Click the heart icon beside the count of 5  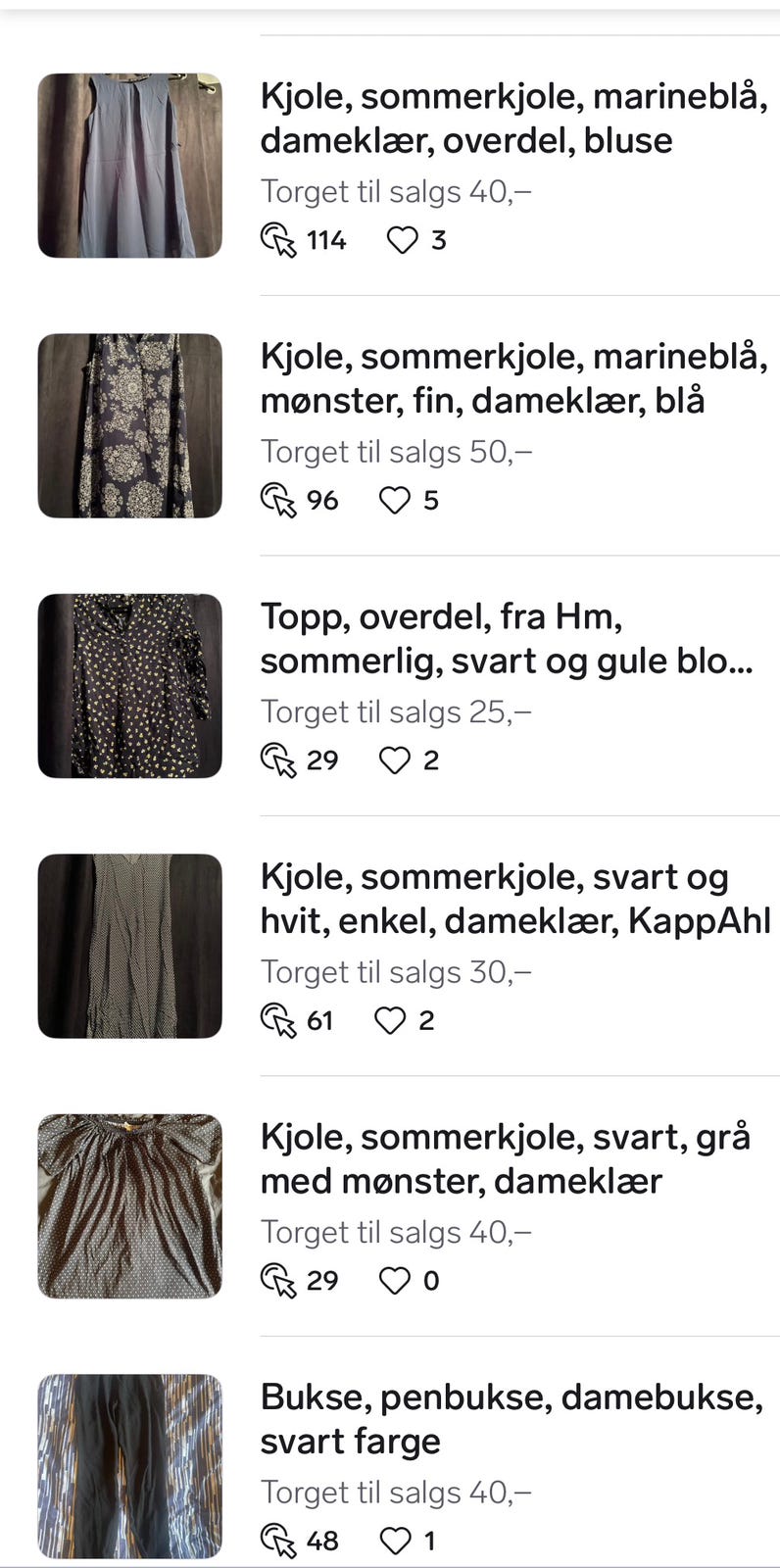pos(396,500)
